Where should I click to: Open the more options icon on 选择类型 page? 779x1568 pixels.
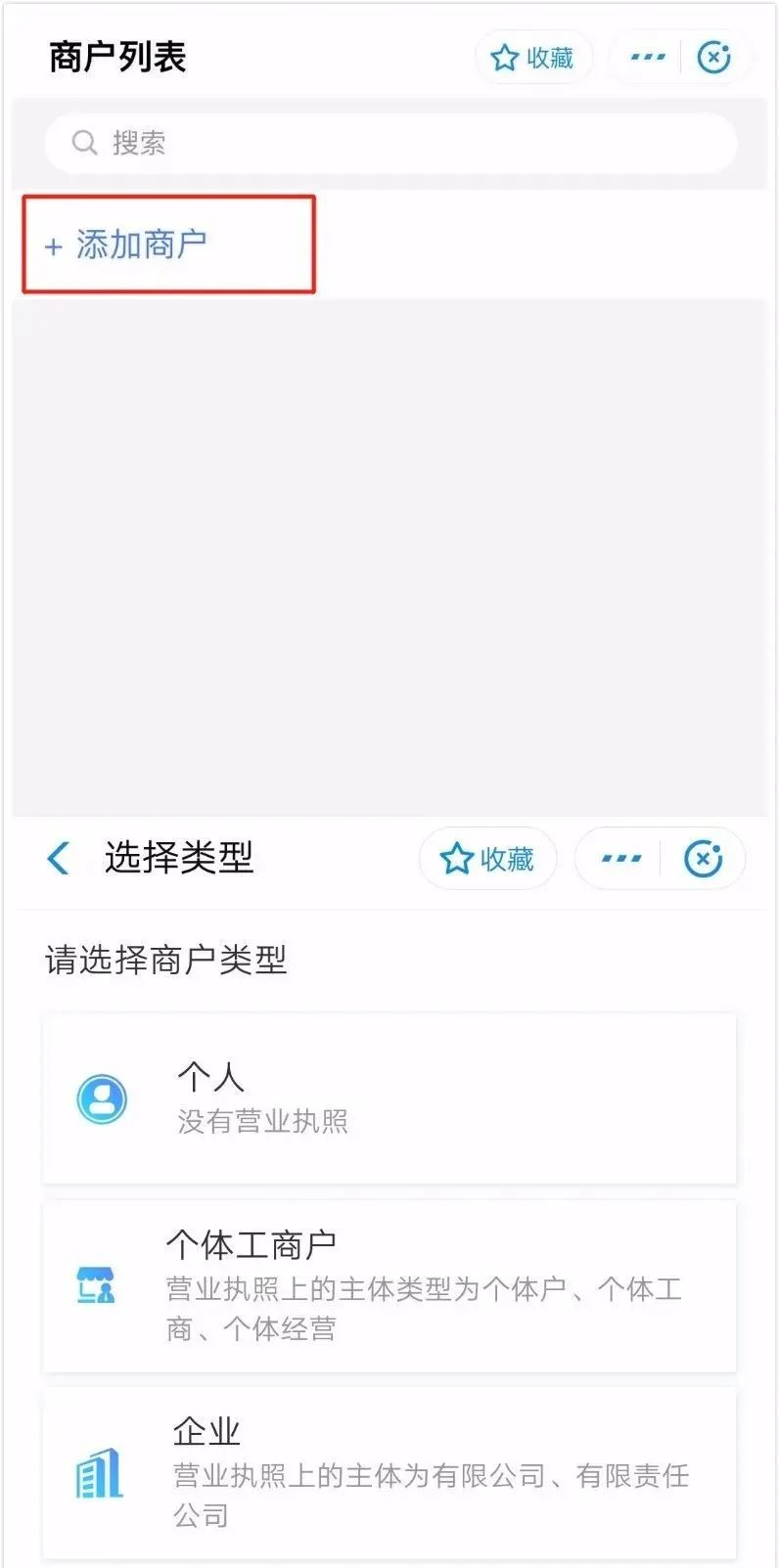coord(620,858)
